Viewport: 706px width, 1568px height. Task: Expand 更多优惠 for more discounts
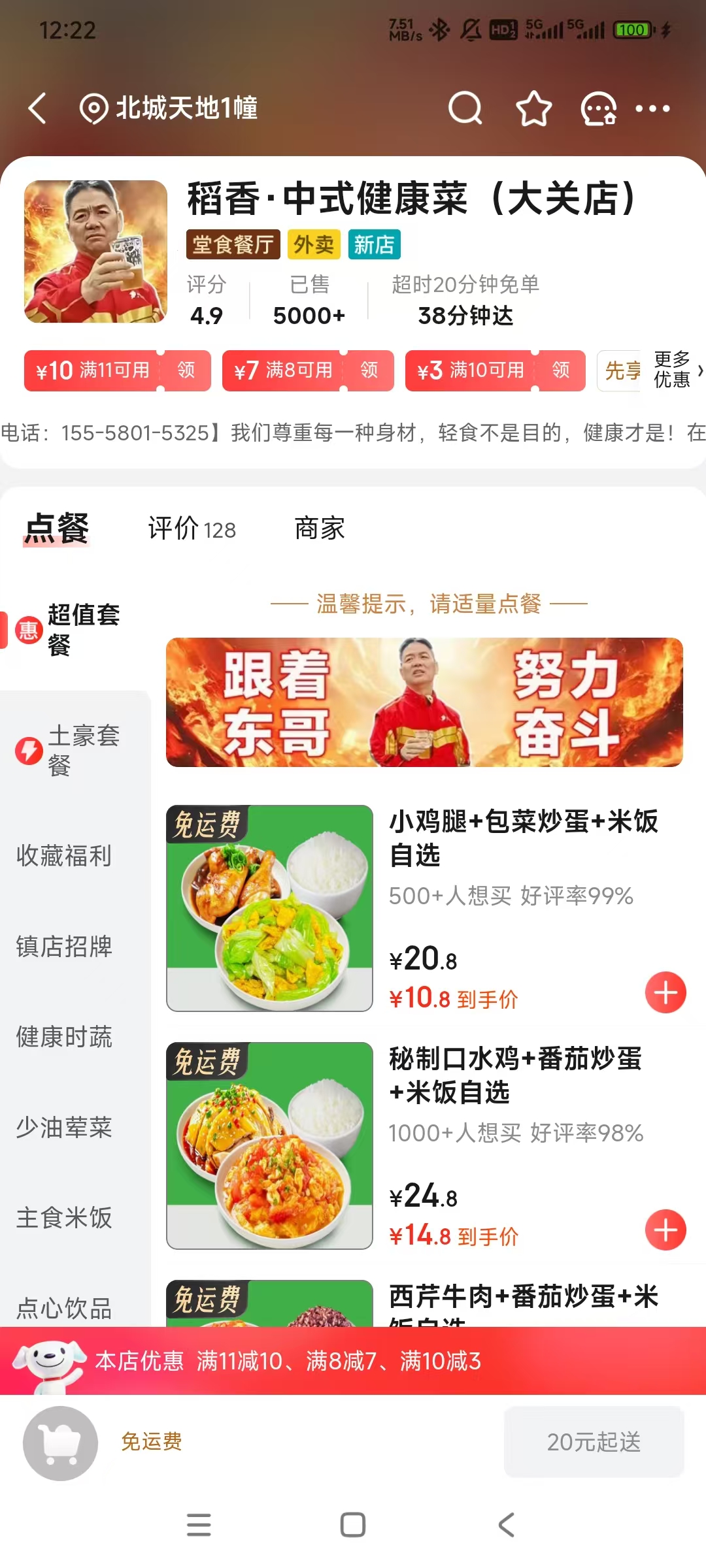tap(679, 369)
